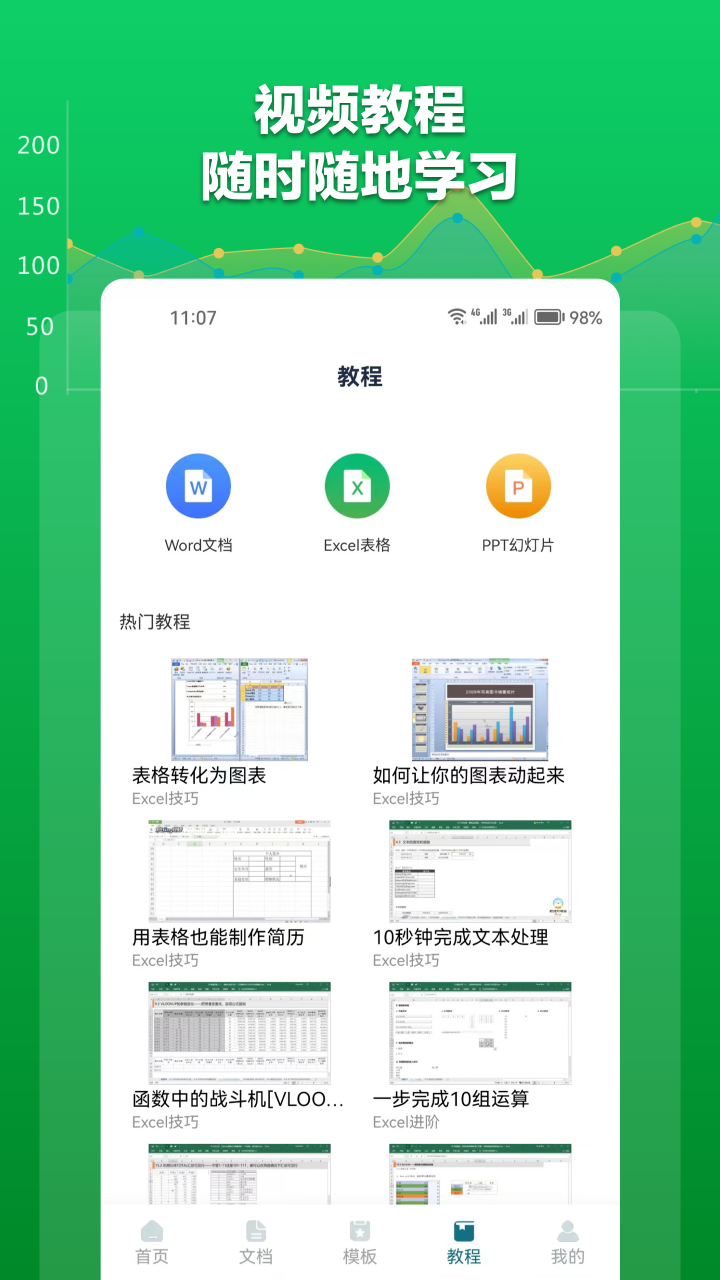Tap the 首页 home icon in bottom bar
Screen dimensions: 720x1280
tap(151, 1232)
